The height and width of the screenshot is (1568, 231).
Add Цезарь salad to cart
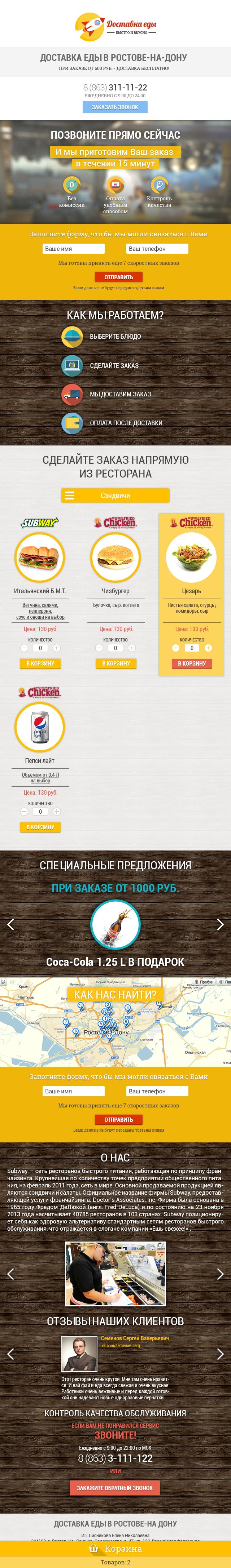pos(191,663)
